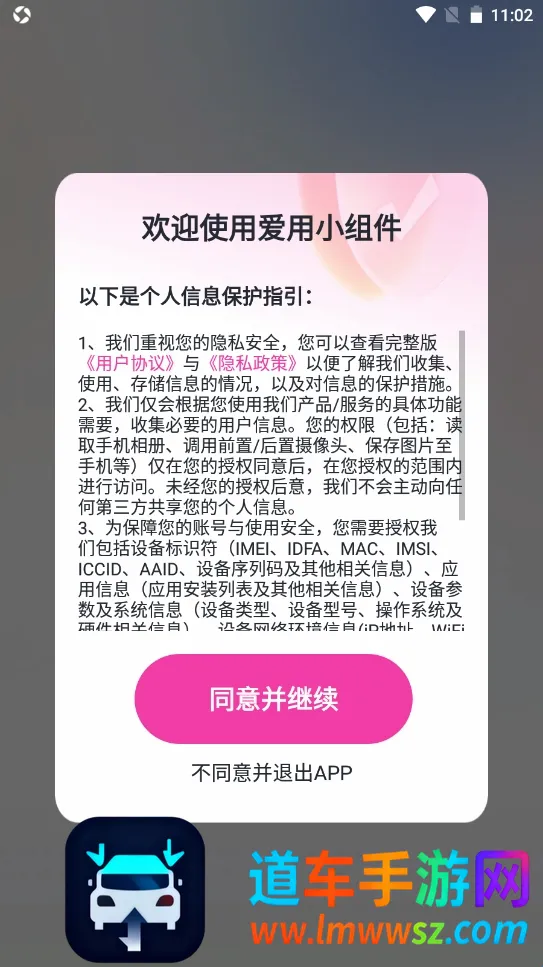This screenshot has height=967, width=543.
Task: Tap the pink 同意并继续 button
Action: coord(273,699)
